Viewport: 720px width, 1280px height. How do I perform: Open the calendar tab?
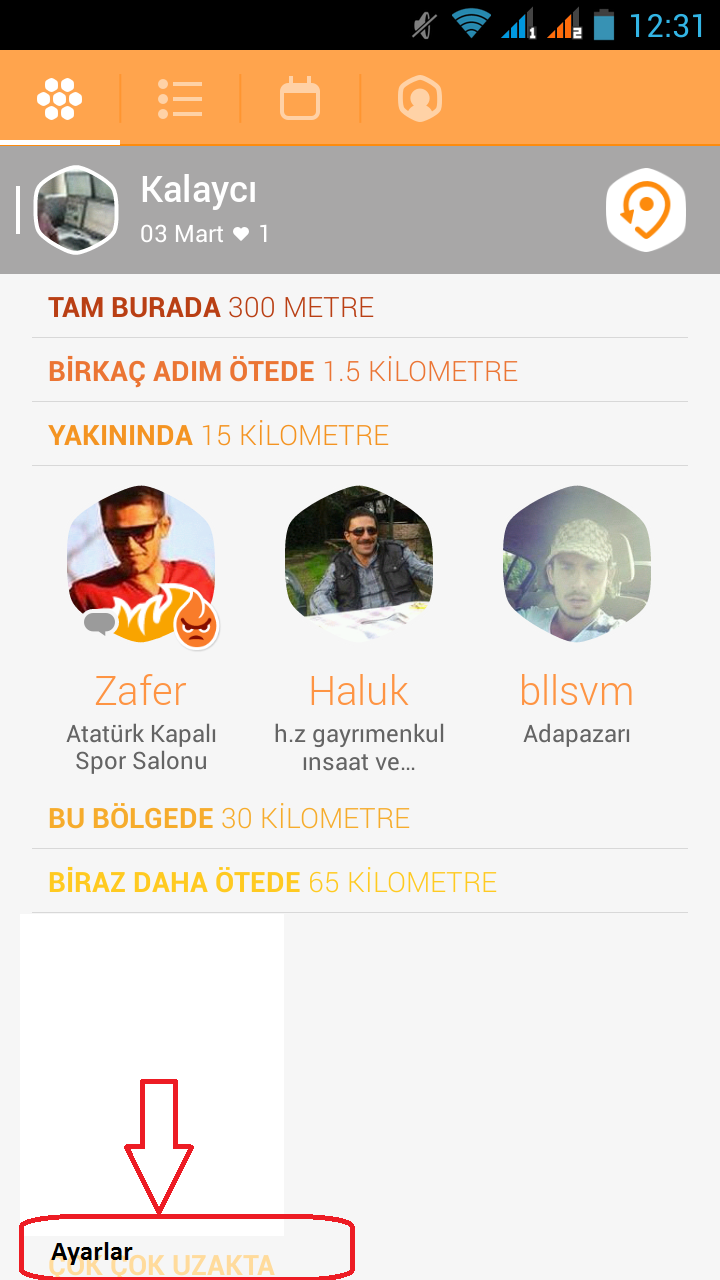click(x=300, y=99)
